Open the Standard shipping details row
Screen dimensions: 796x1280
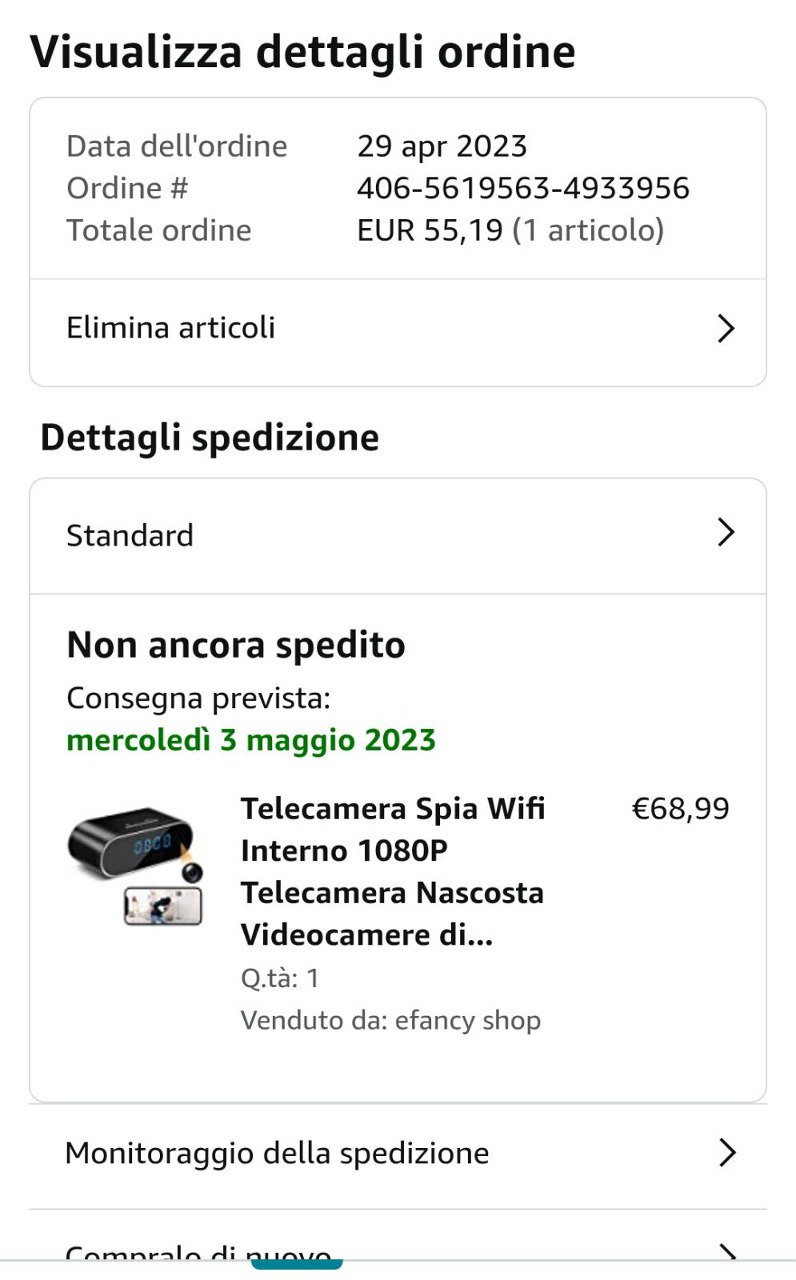[398, 535]
